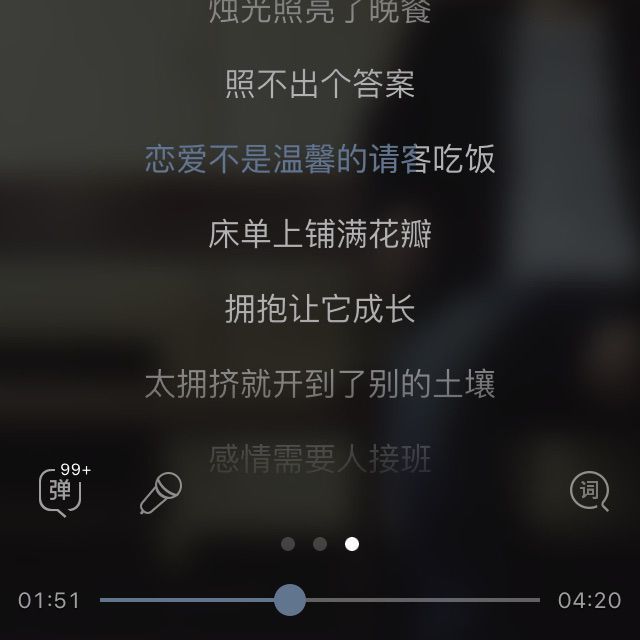Tap the first page indicator dot
The image size is (640, 640).
pos(288,544)
